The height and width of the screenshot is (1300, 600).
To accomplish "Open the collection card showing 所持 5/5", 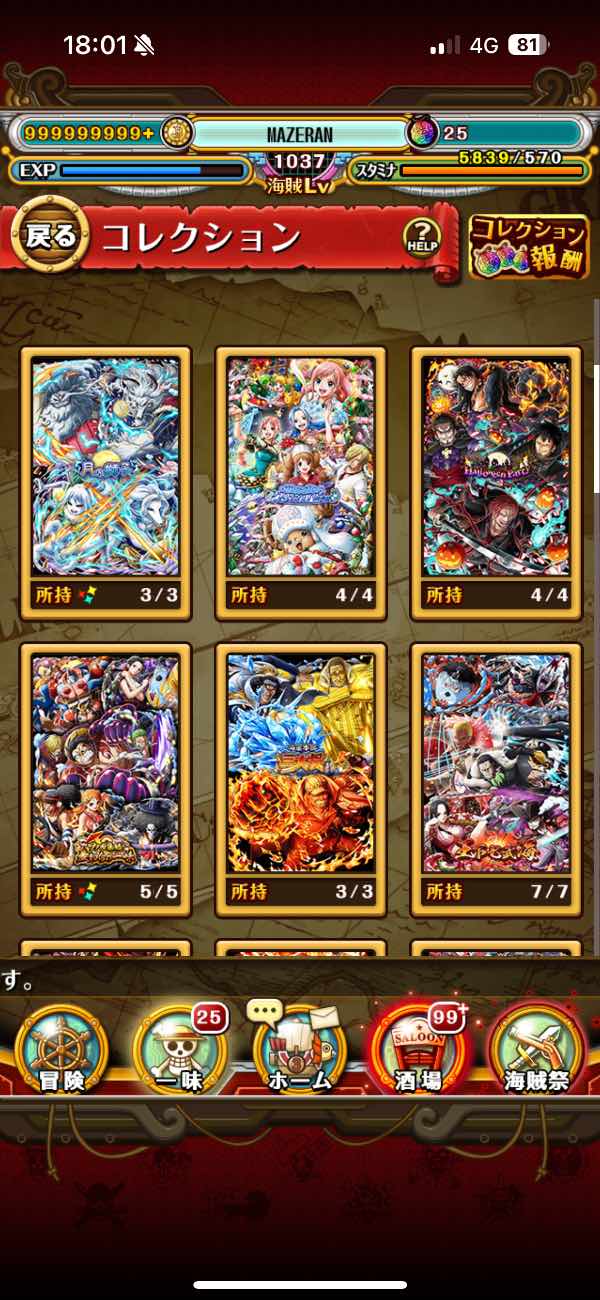I will [105, 780].
